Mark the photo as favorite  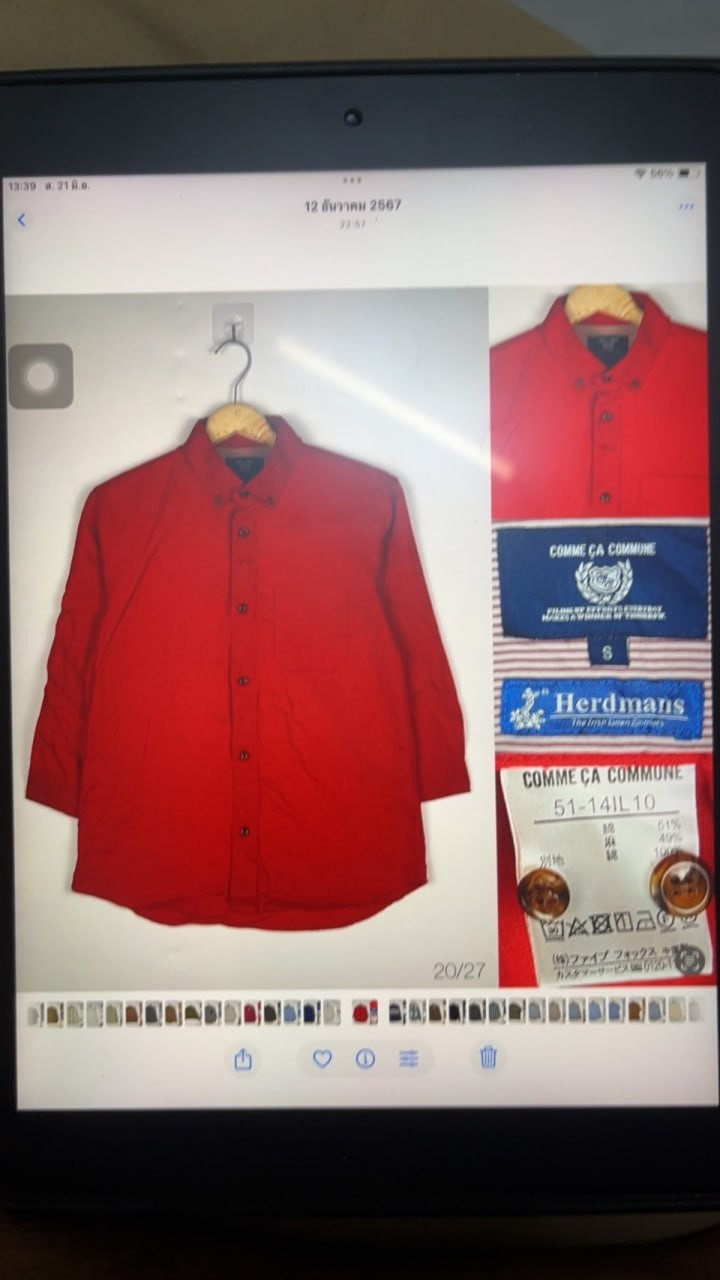[x=322, y=1058]
